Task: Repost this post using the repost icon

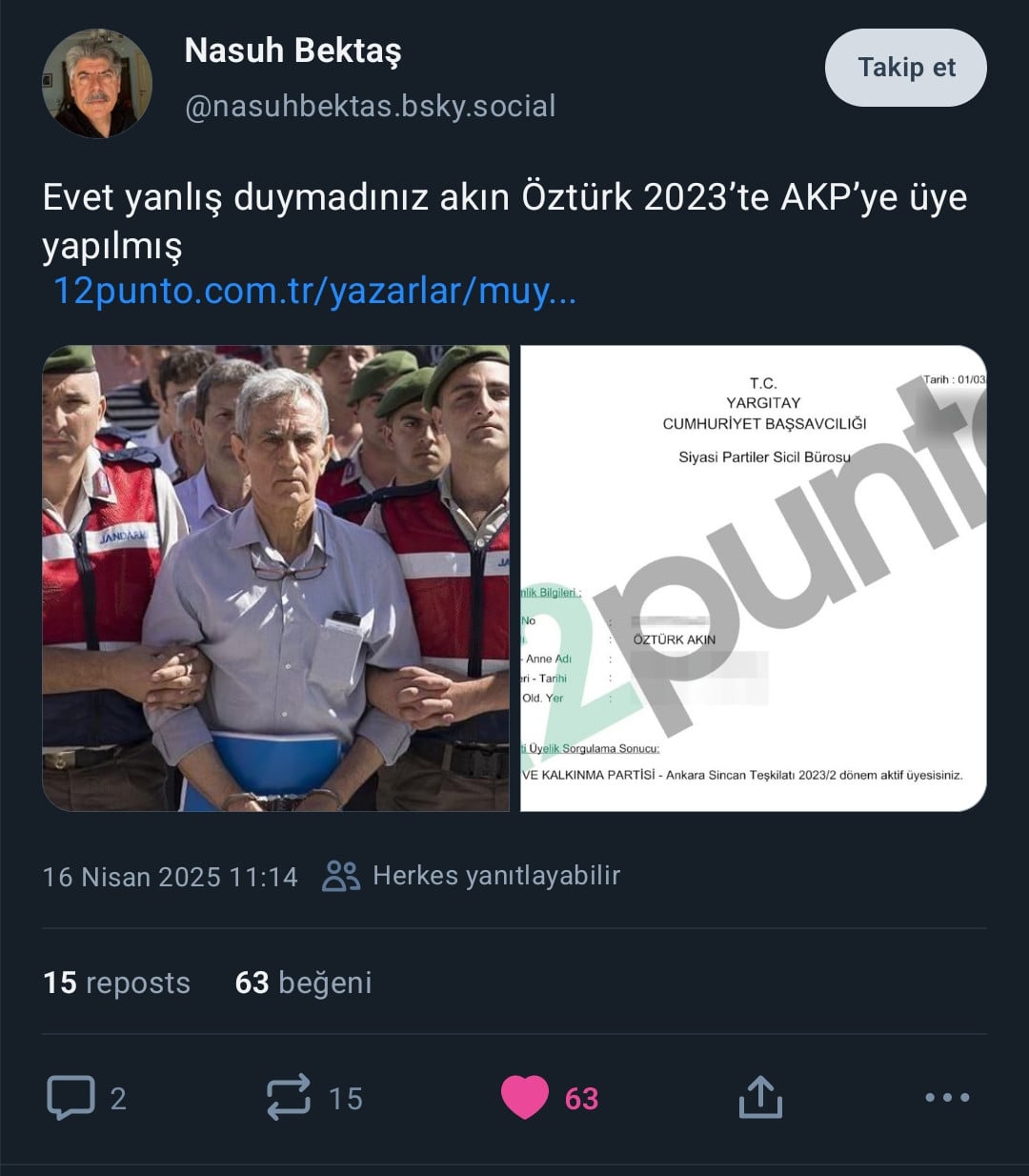Action: (x=289, y=1098)
